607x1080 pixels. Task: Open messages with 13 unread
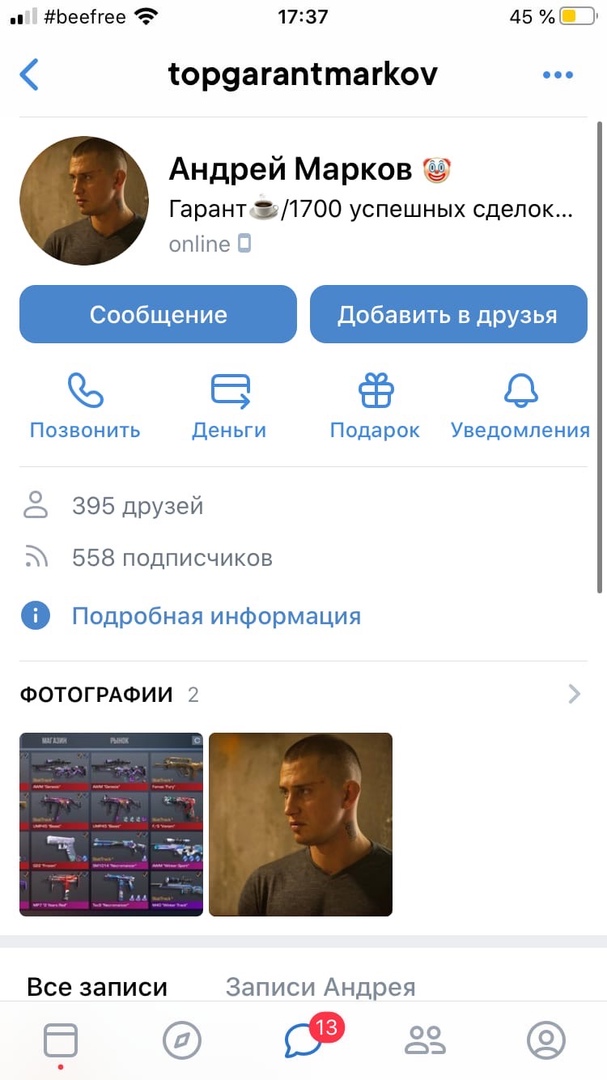click(x=302, y=1041)
